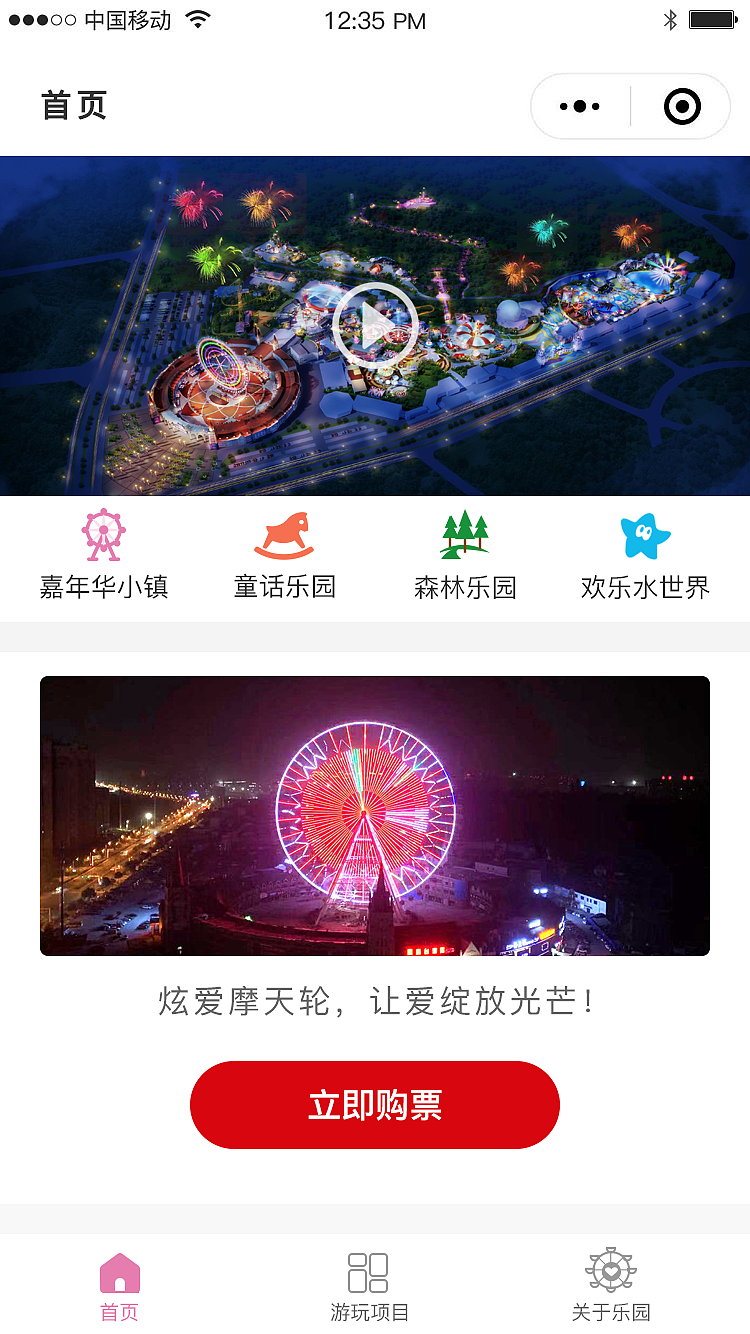This screenshot has width=750, height=1334.
Task: Open the mini-program more options (...) menu
Action: (580, 105)
